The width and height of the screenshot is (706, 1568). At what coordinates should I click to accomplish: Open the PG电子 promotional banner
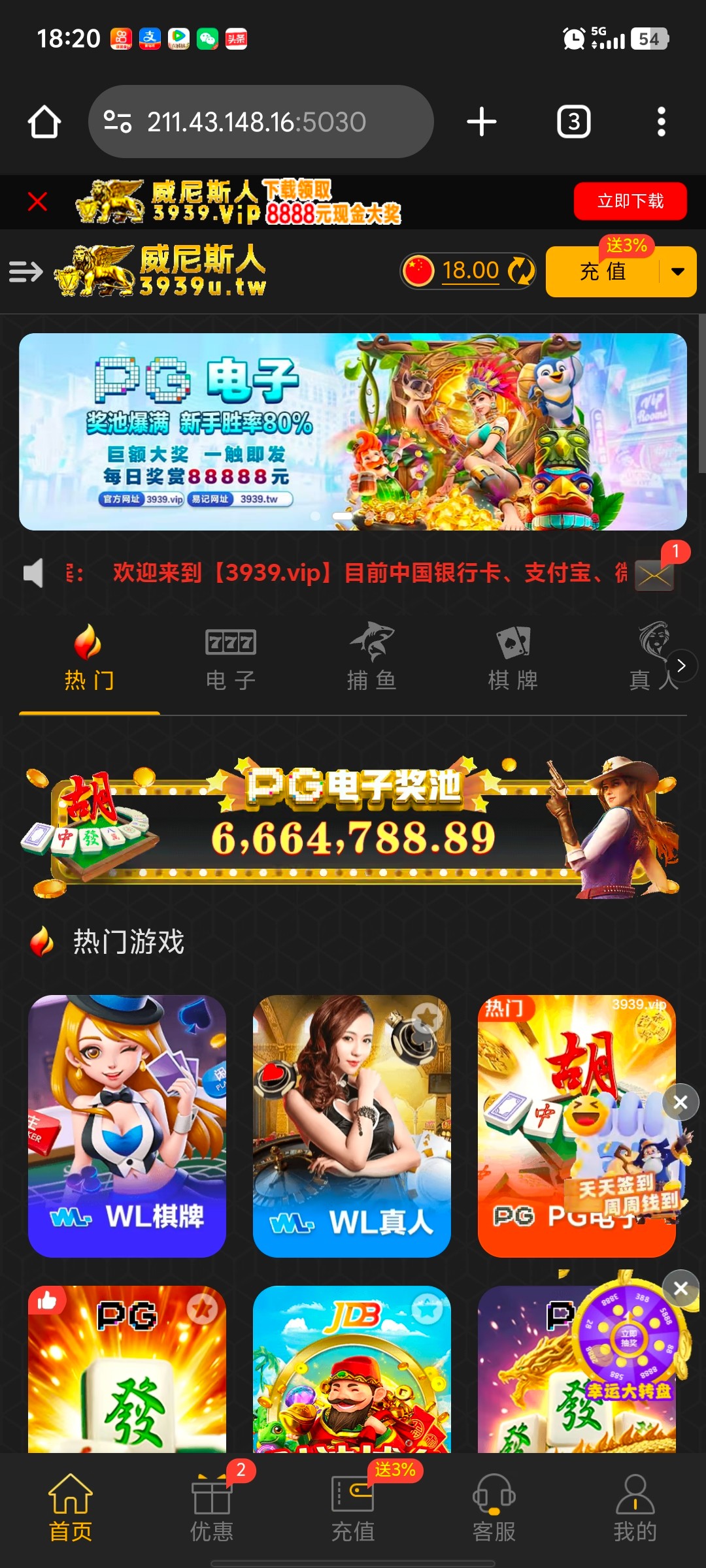pos(352,431)
